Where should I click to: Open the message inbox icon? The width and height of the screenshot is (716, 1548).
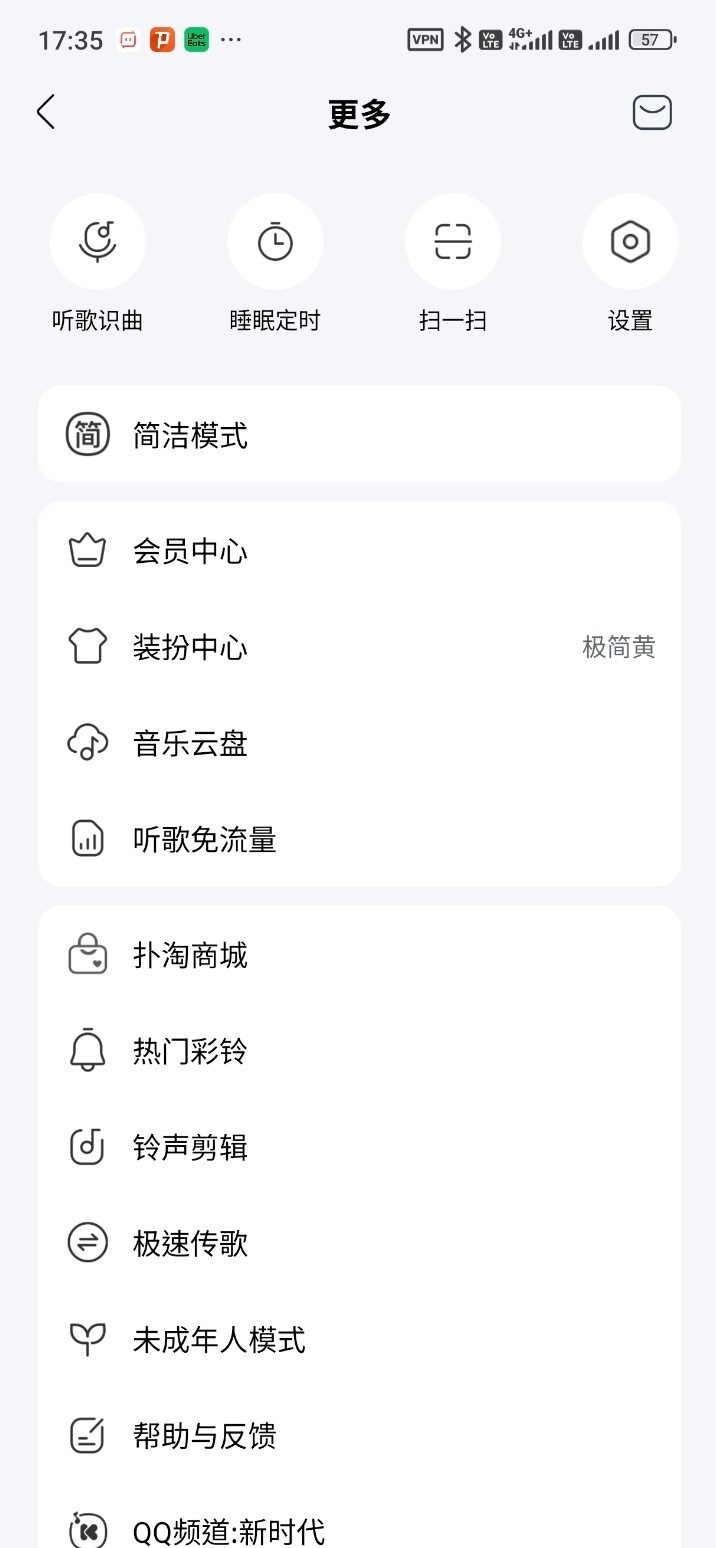(x=652, y=113)
